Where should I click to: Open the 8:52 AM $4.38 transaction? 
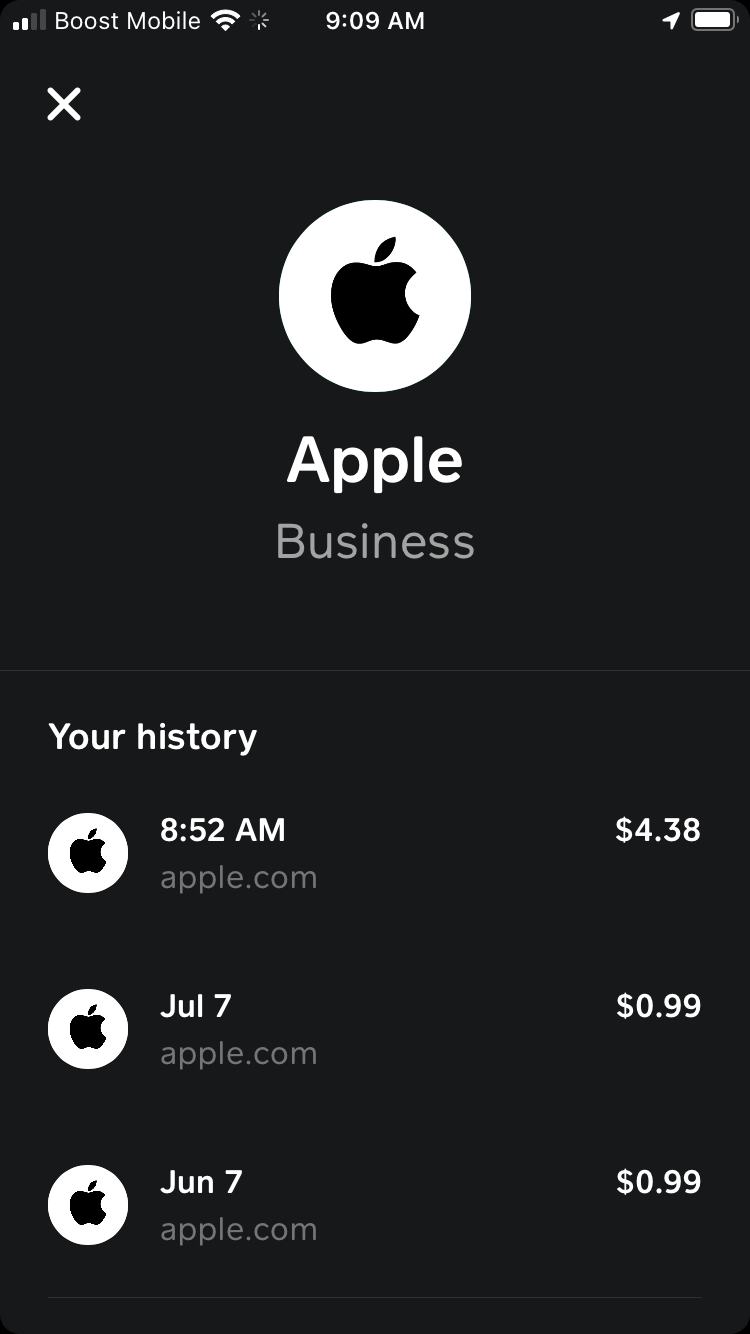click(x=374, y=853)
